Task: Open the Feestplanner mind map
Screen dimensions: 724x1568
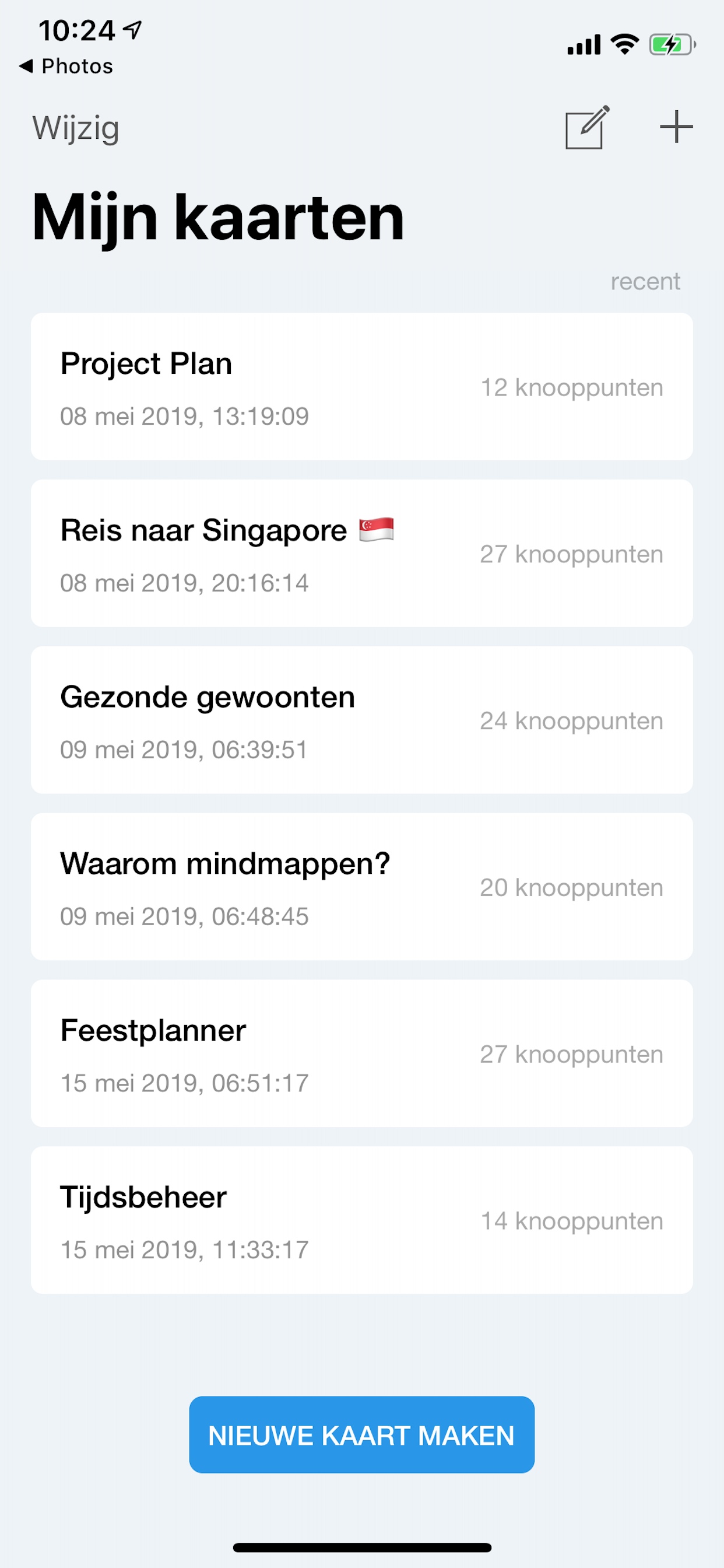Action: 361,1053
